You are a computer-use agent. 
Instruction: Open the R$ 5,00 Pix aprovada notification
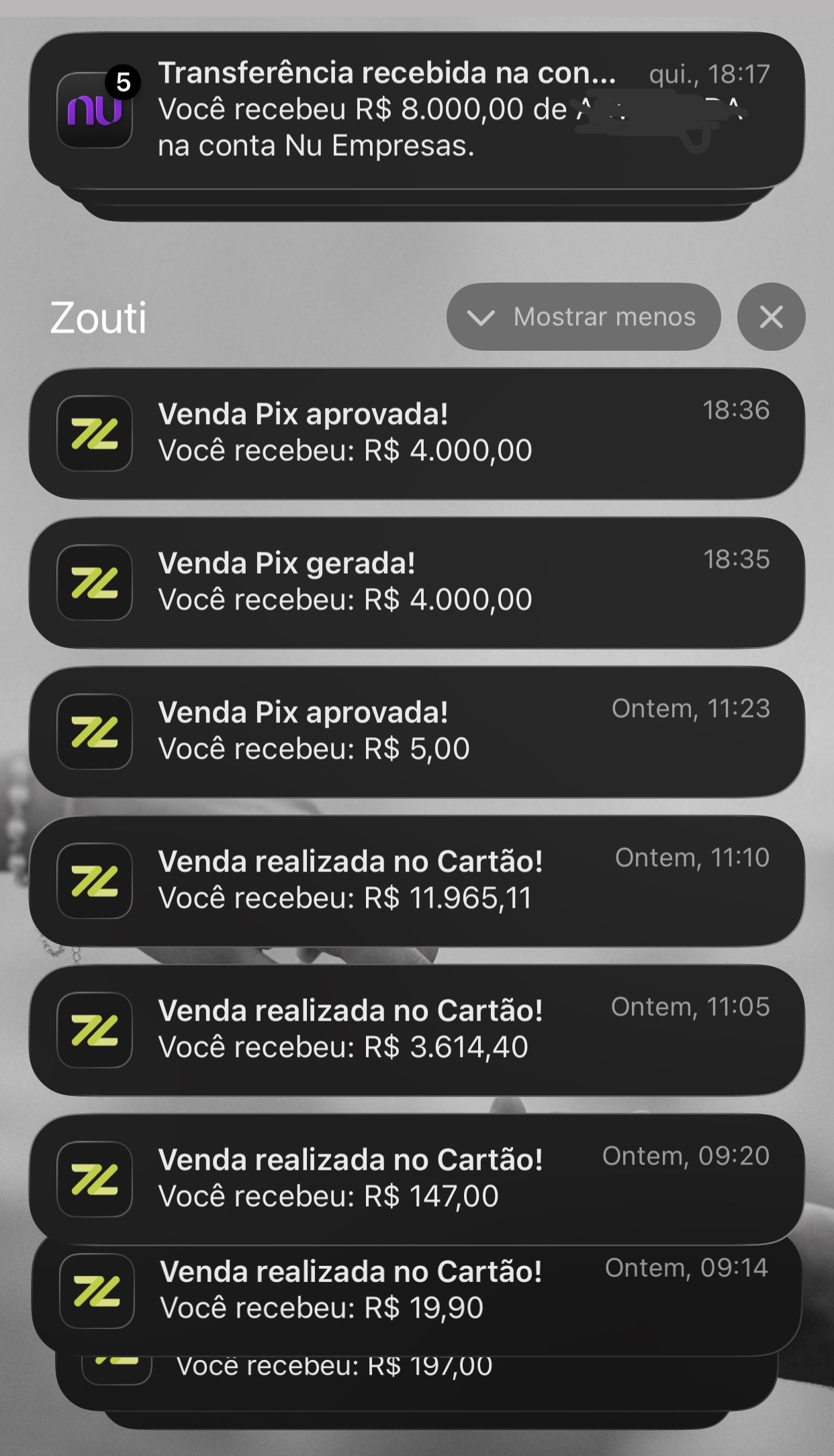click(x=416, y=732)
